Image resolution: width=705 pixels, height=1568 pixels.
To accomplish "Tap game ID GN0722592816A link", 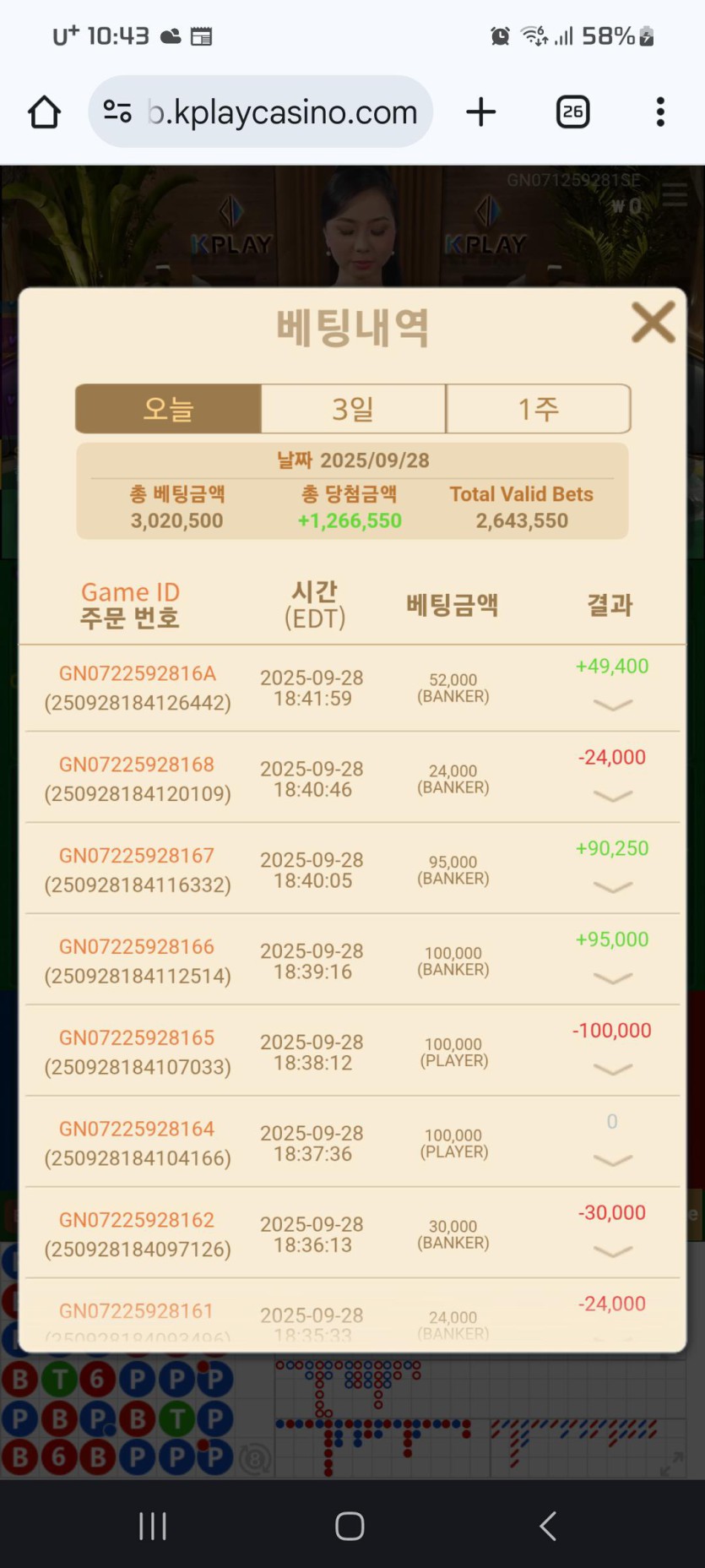I will tap(136, 673).
